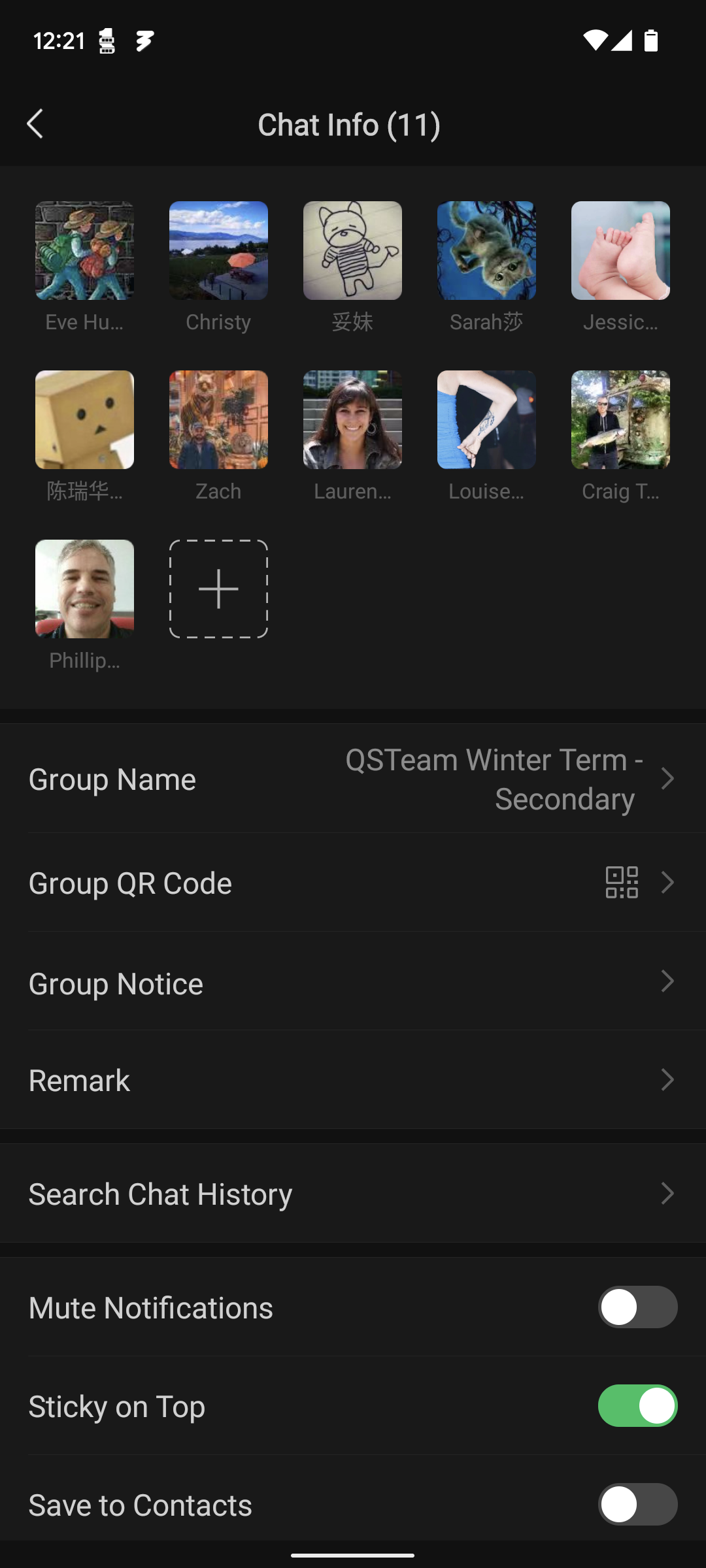This screenshot has height=1568, width=706.
Task: Enable Mute Notifications
Action: [637, 1307]
